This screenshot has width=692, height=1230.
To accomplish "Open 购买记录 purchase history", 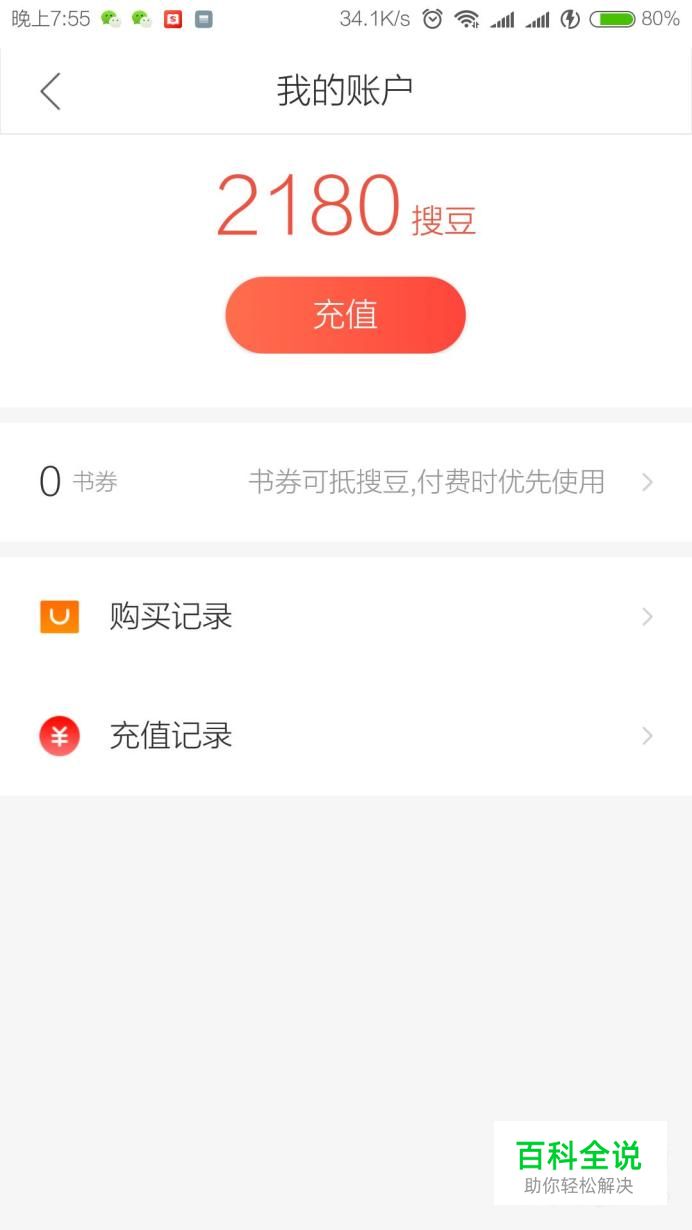I will coord(346,617).
